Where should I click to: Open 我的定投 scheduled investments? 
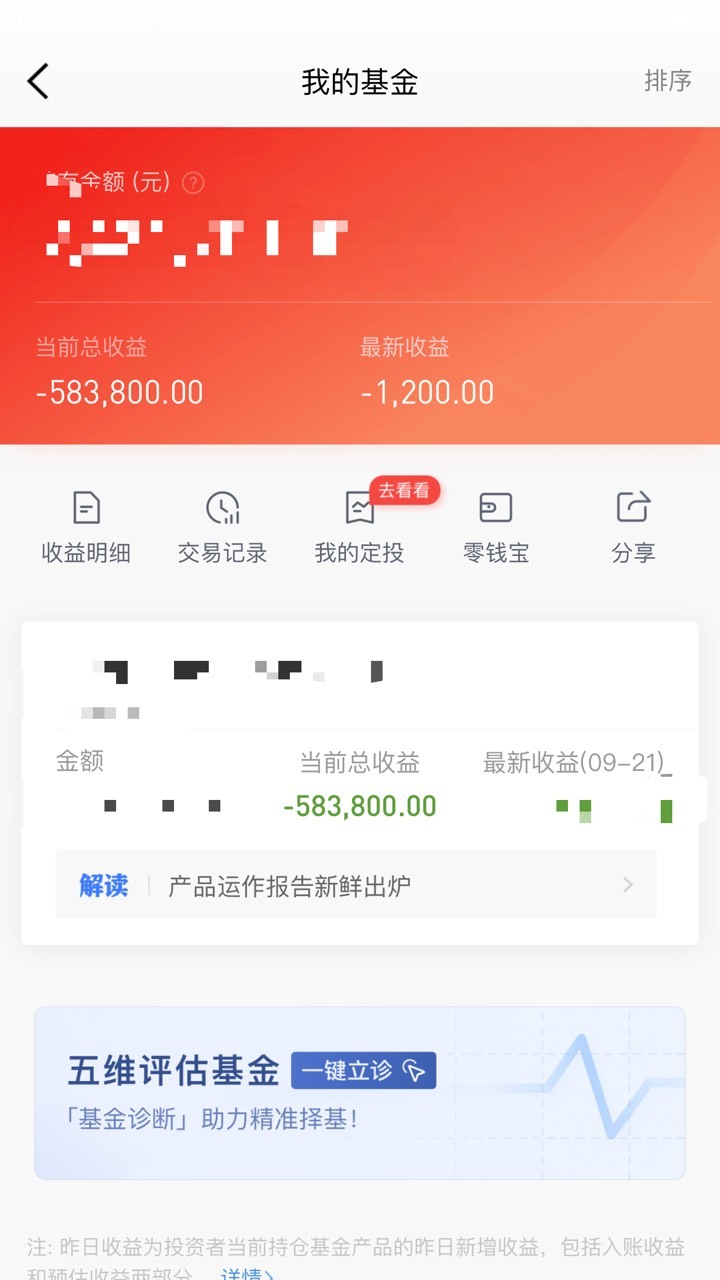click(x=359, y=527)
